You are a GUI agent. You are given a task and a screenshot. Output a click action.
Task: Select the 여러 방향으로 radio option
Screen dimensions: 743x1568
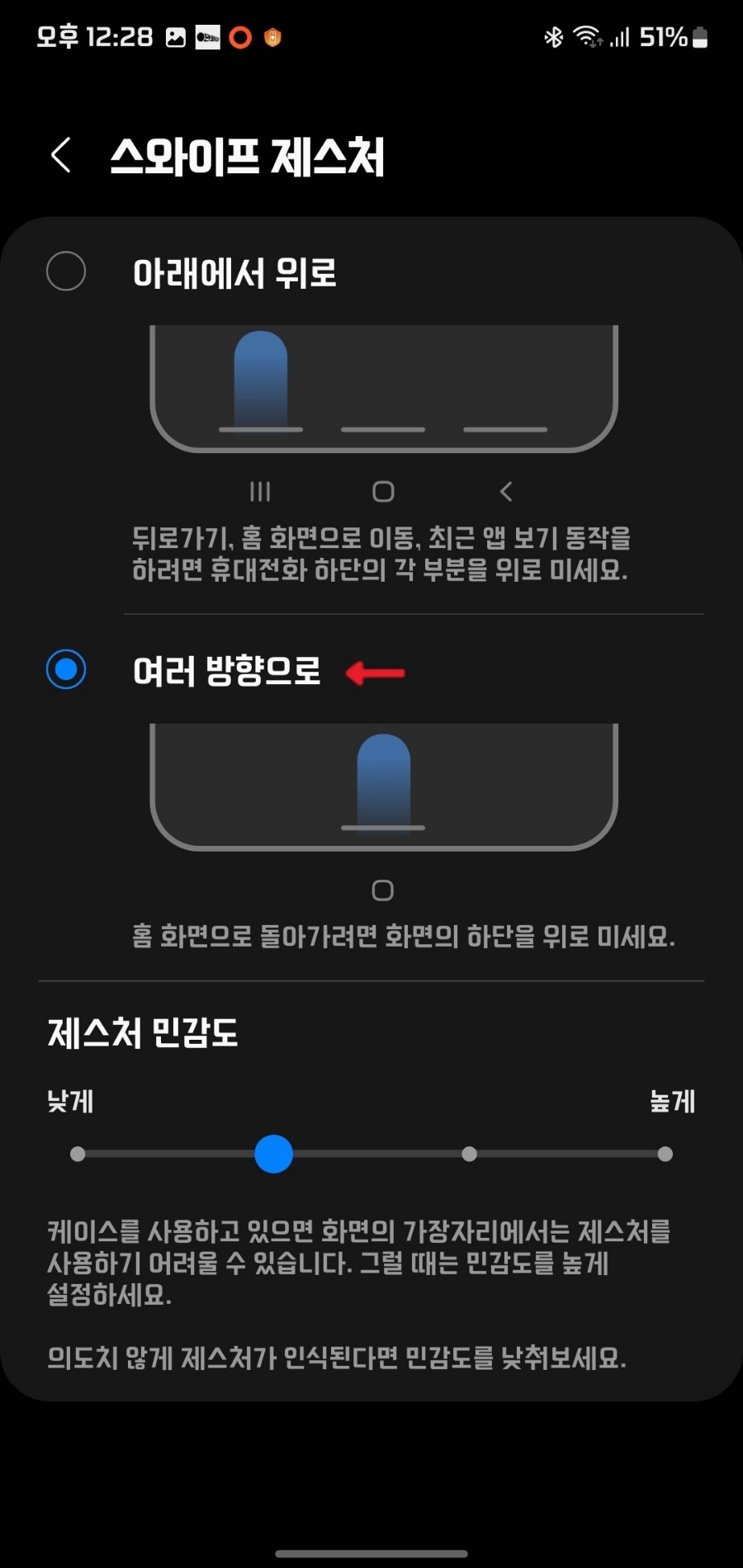click(66, 669)
